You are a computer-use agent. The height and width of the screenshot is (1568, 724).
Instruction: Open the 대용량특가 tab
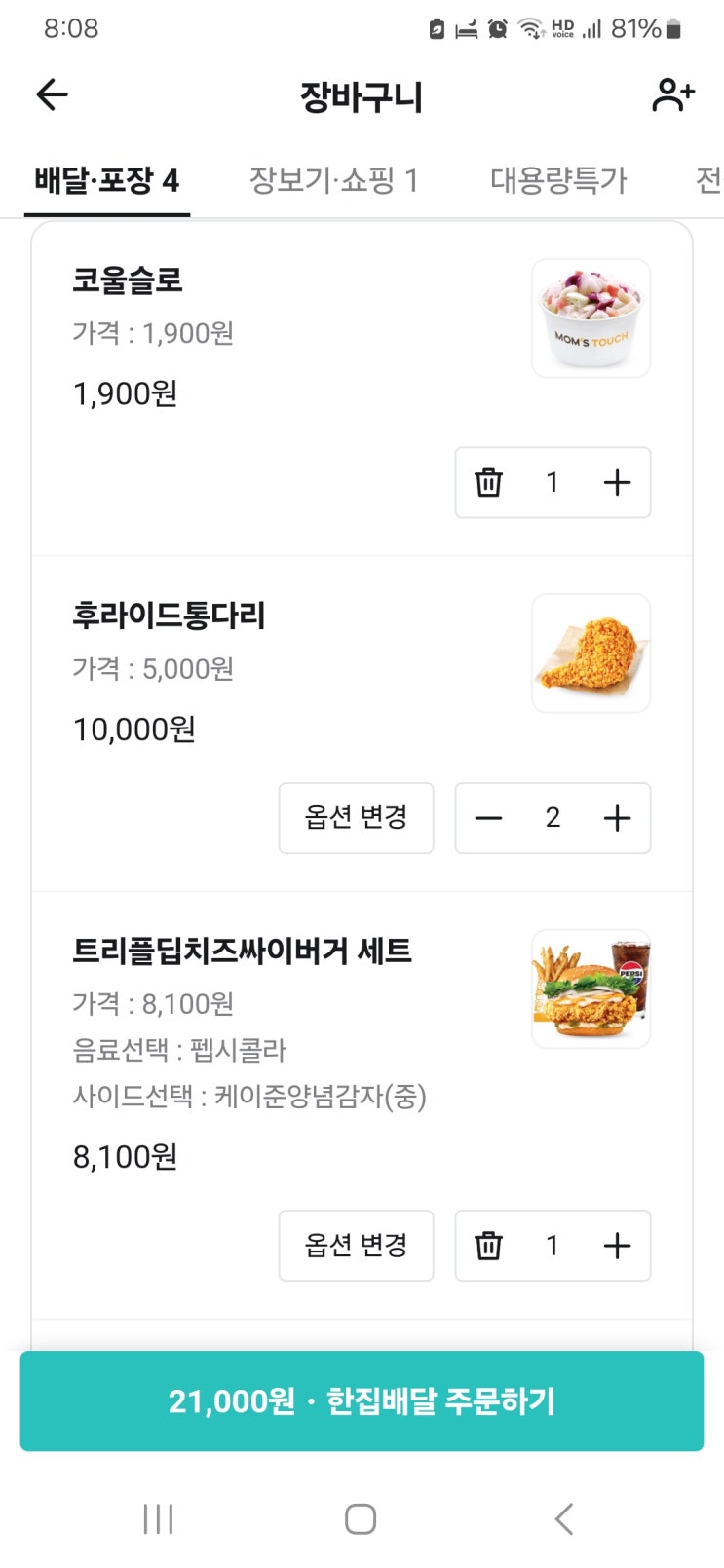pyautogui.click(x=558, y=180)
